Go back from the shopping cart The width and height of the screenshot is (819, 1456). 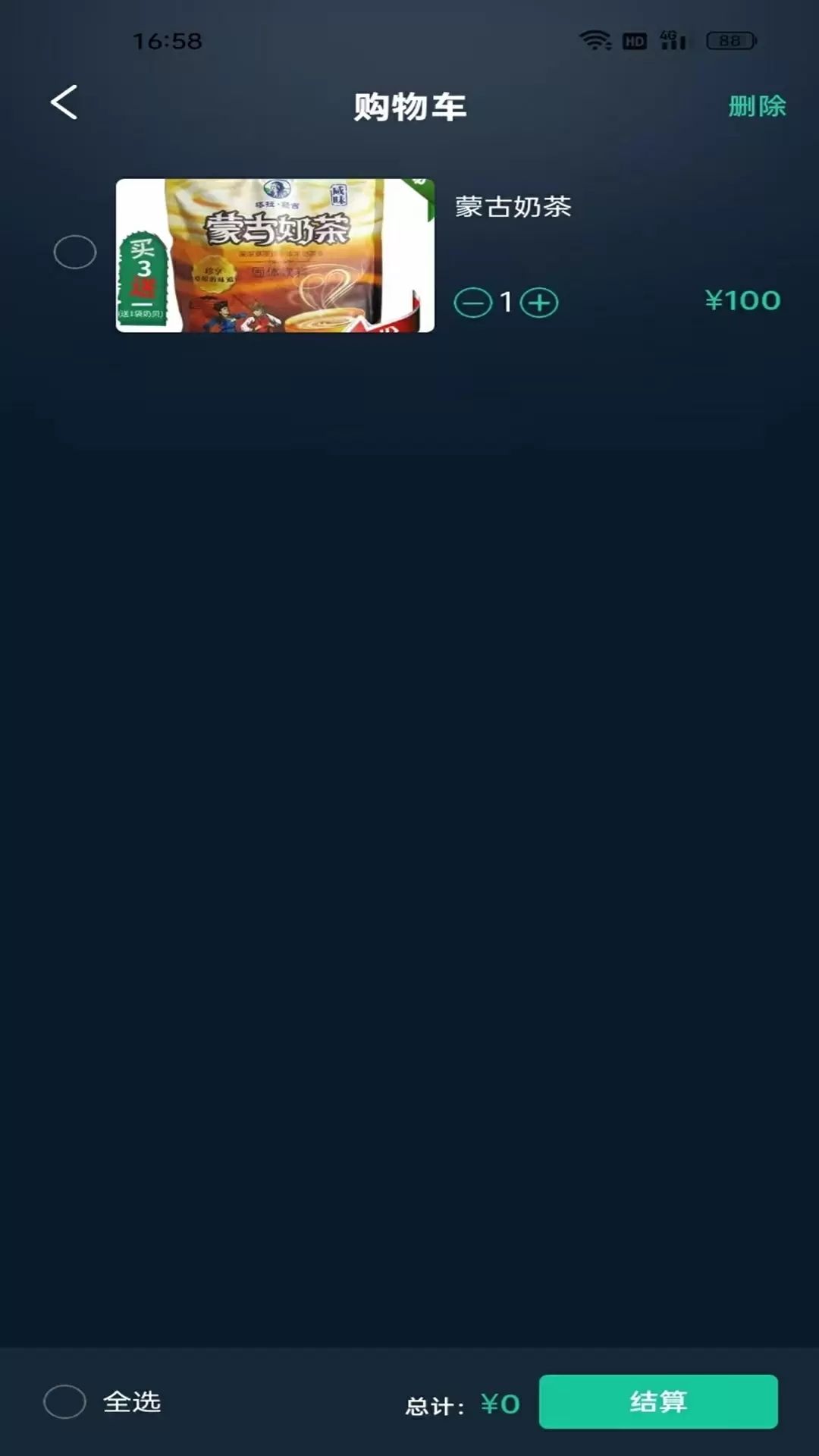[x=64, y=102]
